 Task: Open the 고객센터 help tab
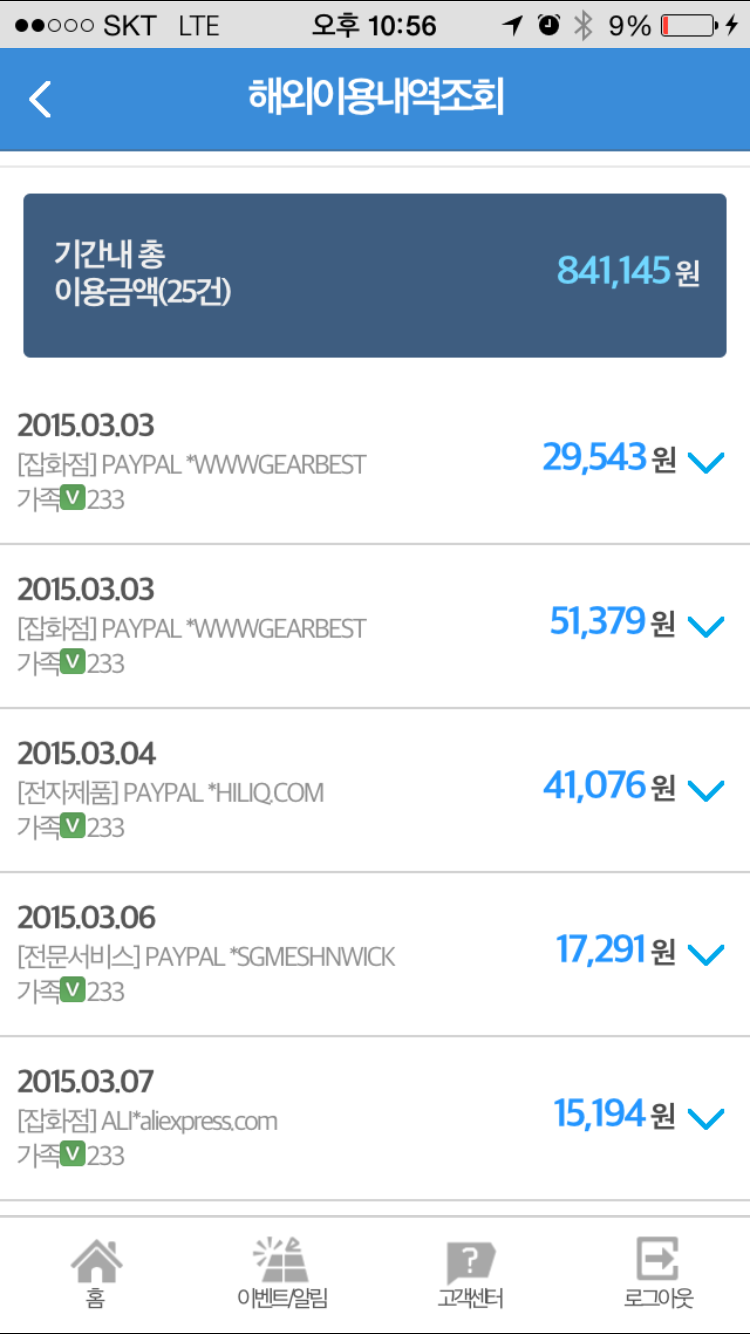470,1272
